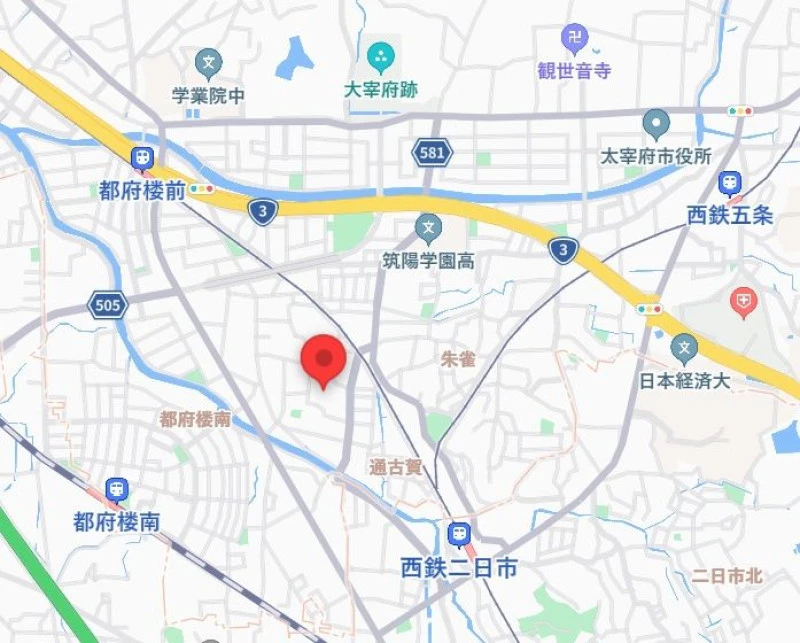This screenshot has height=643, width=800.
Task: Tap the red location pin
Action: coord(323,359)
